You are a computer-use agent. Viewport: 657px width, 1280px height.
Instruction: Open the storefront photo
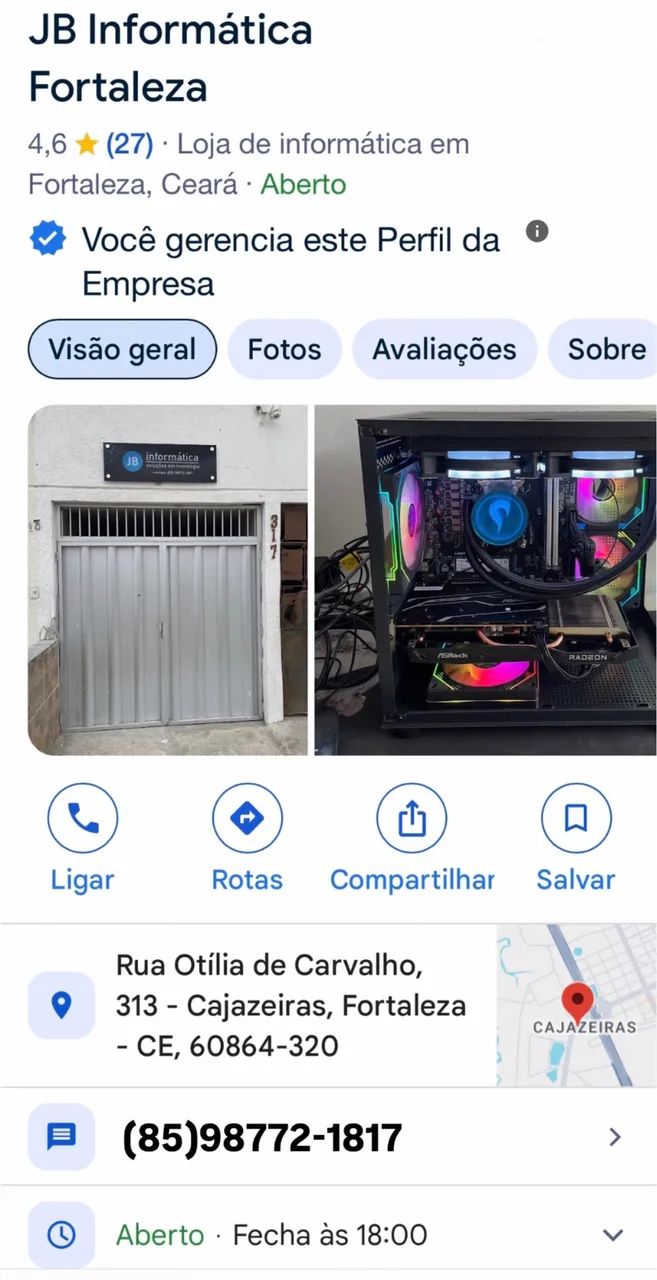[167, 580]
